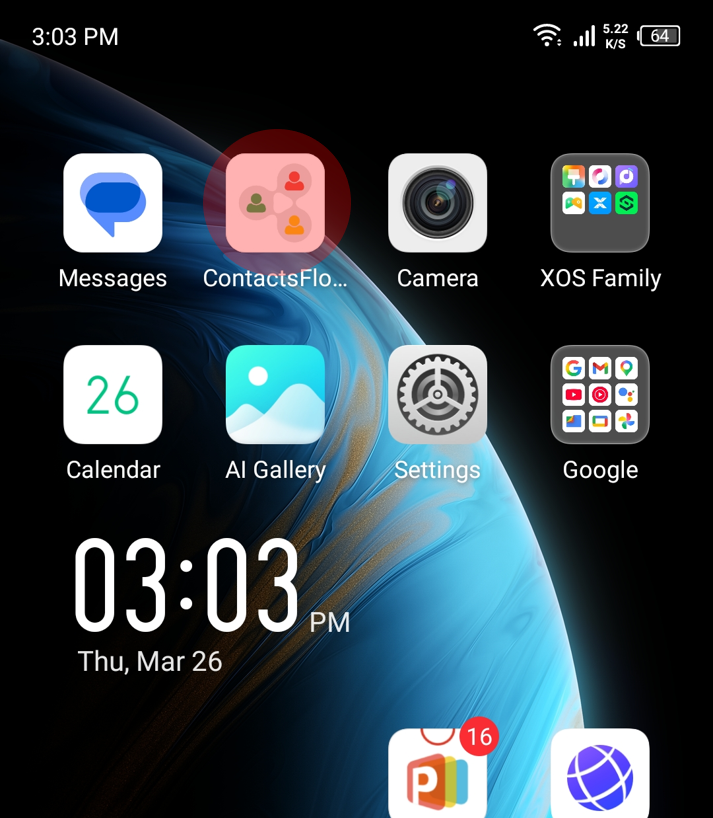Open the Camera app

[x=437, y=203]
